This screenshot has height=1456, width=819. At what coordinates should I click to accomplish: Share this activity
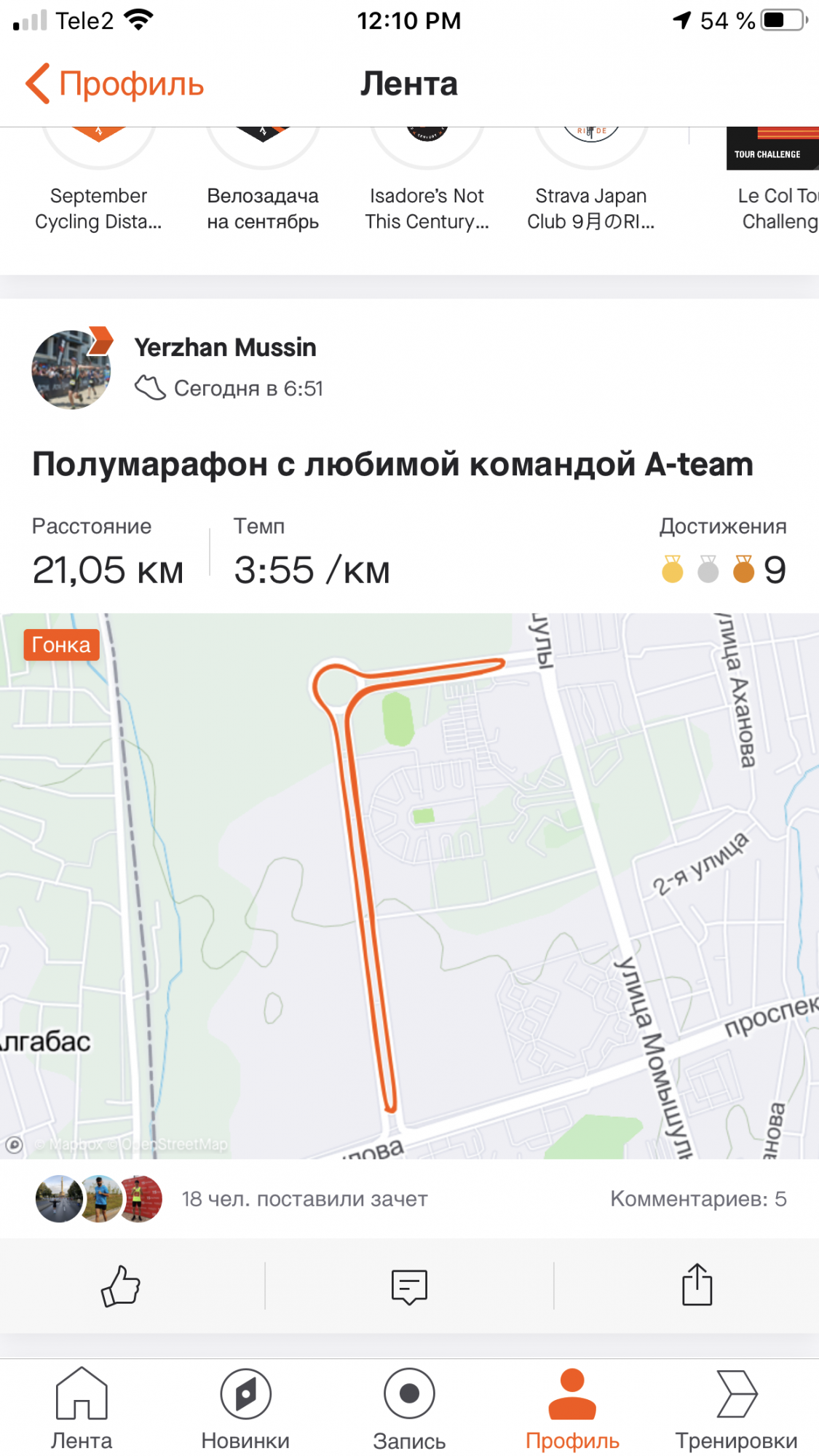point(697,1286)
